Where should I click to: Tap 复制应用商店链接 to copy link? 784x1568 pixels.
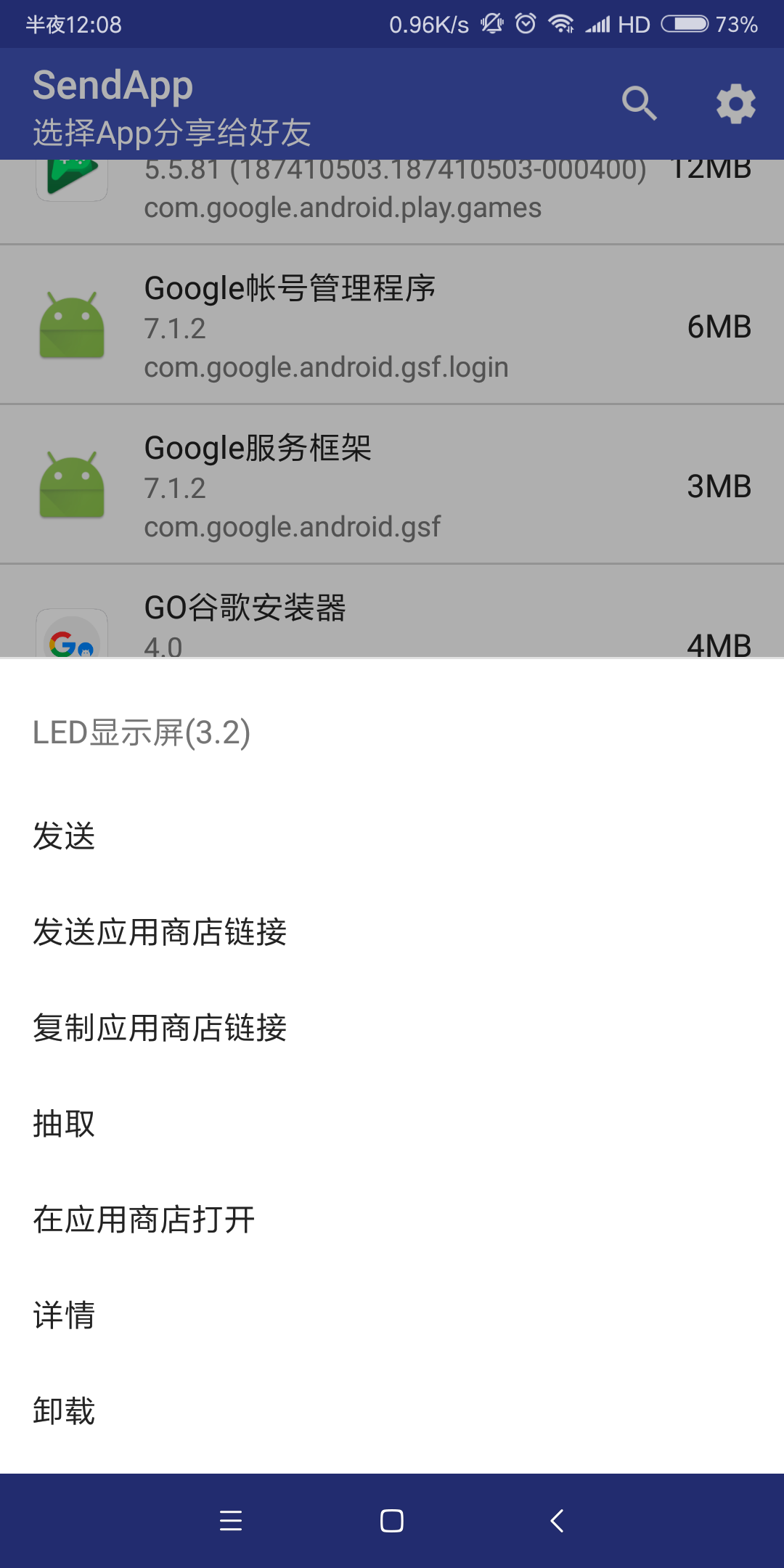pos(160,1028)
